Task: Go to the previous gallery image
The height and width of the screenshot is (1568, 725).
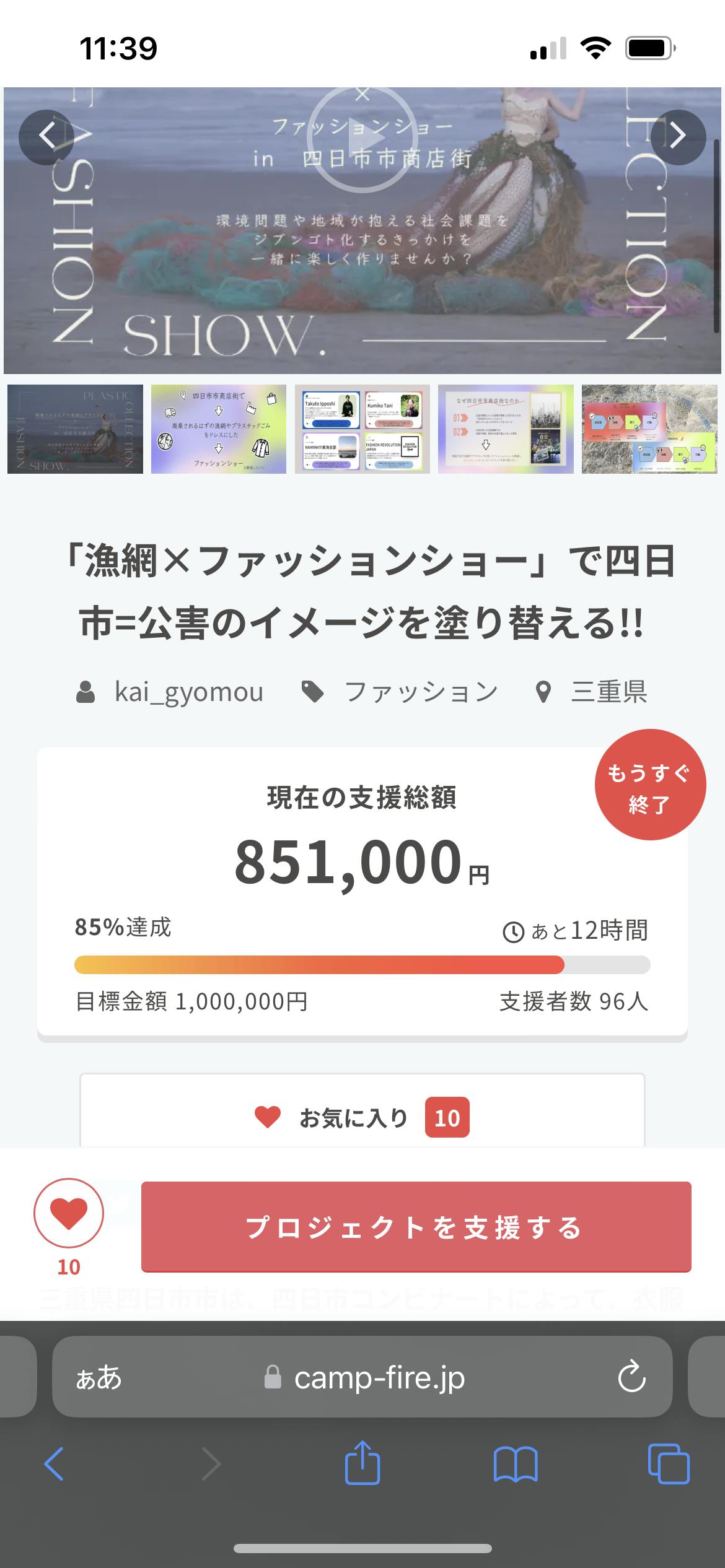Action: click(x=47, y=137)
